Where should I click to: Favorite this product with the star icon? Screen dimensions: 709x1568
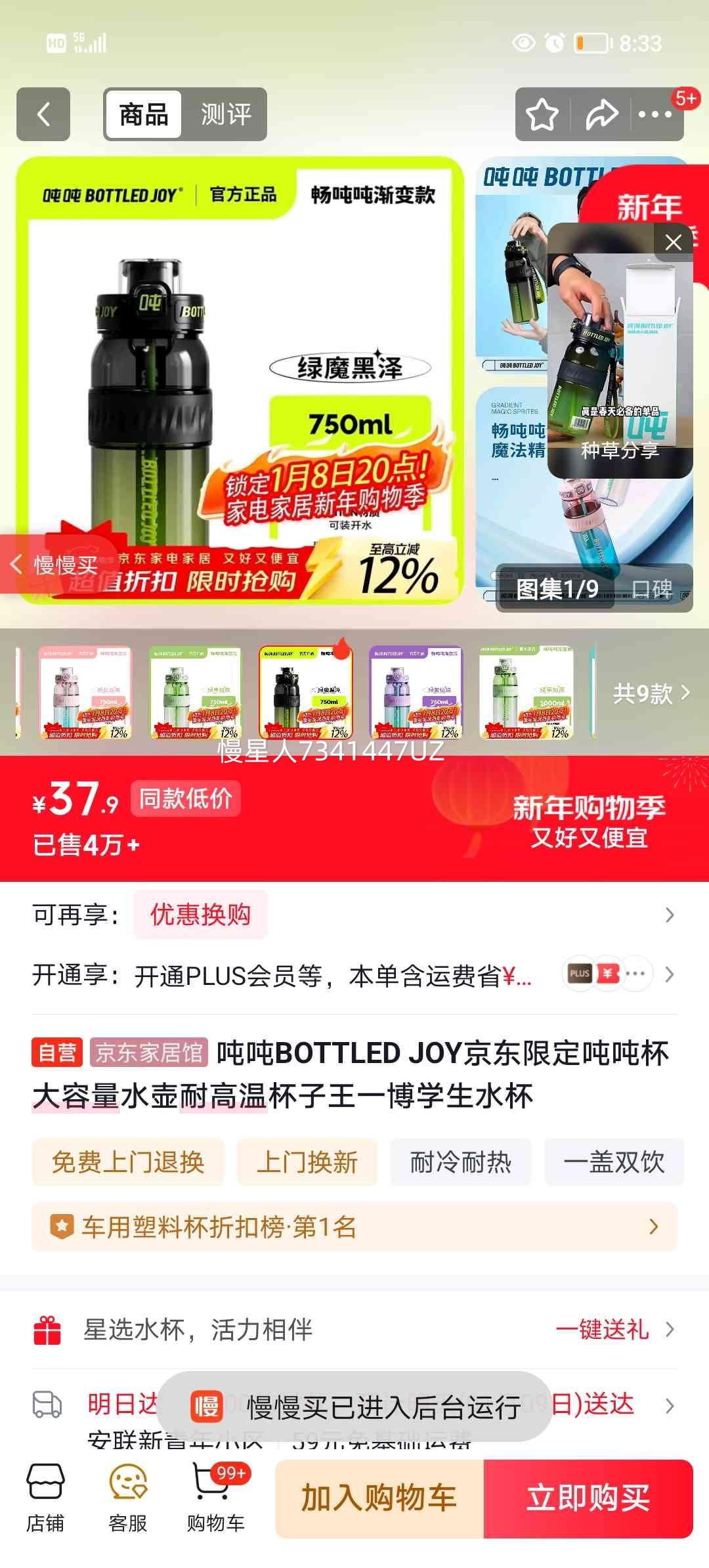pyautogui.click(x=542, y=114)
